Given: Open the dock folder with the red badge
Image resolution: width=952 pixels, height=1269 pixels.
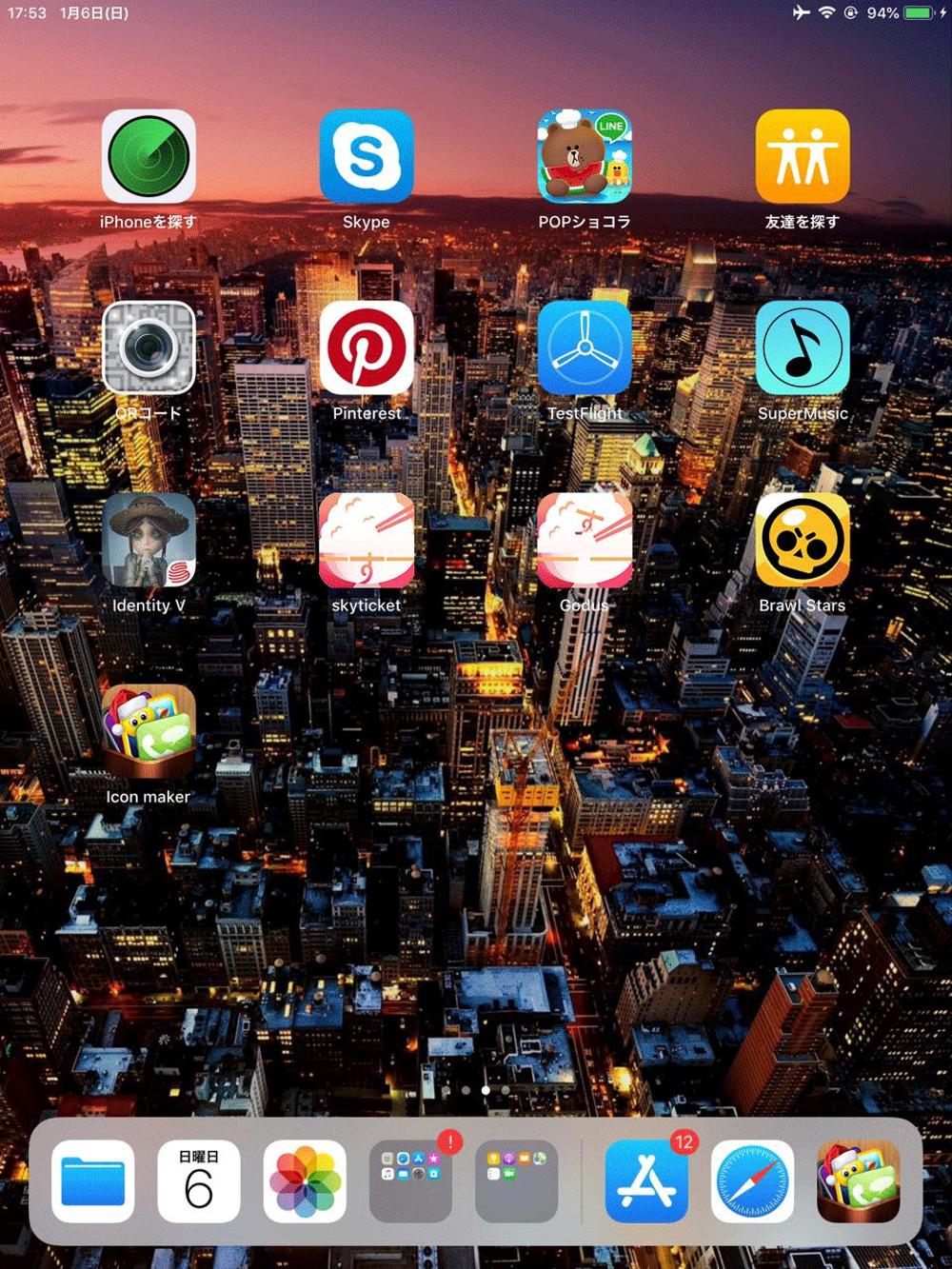Looking at the screenshot, I should coord(410,1181).
